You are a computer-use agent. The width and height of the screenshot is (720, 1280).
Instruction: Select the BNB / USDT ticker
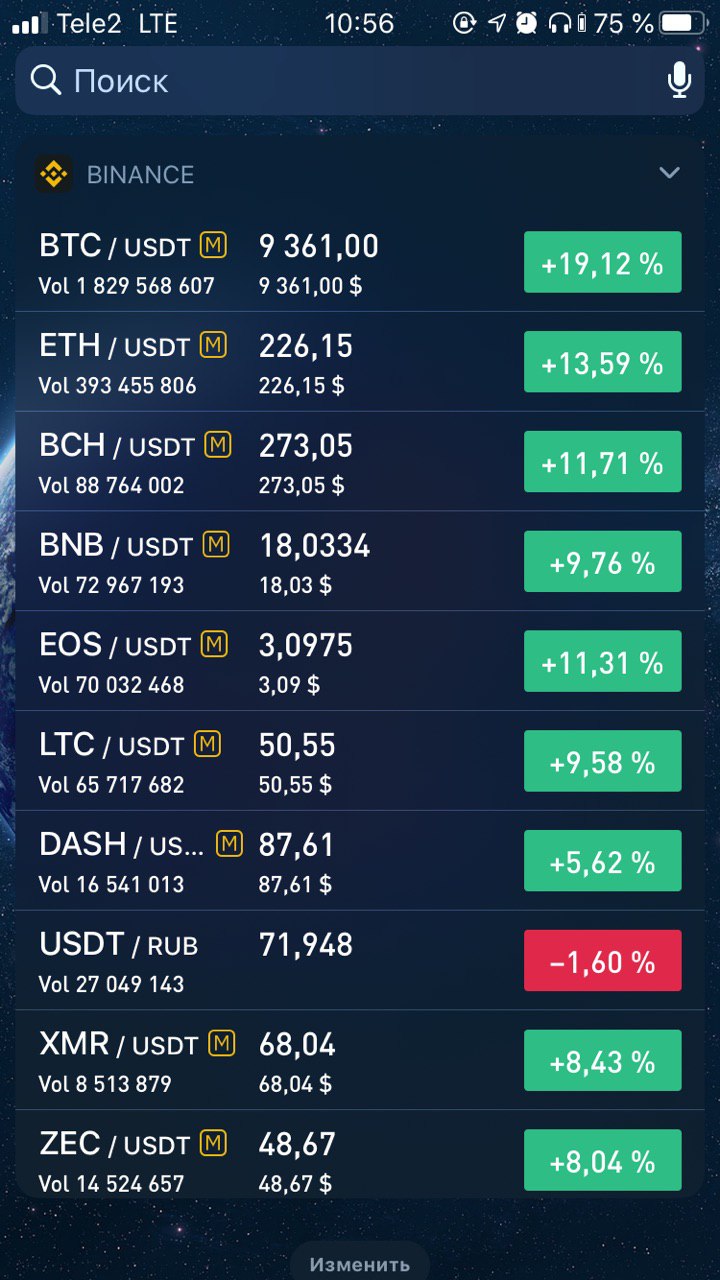click(360, 562)
